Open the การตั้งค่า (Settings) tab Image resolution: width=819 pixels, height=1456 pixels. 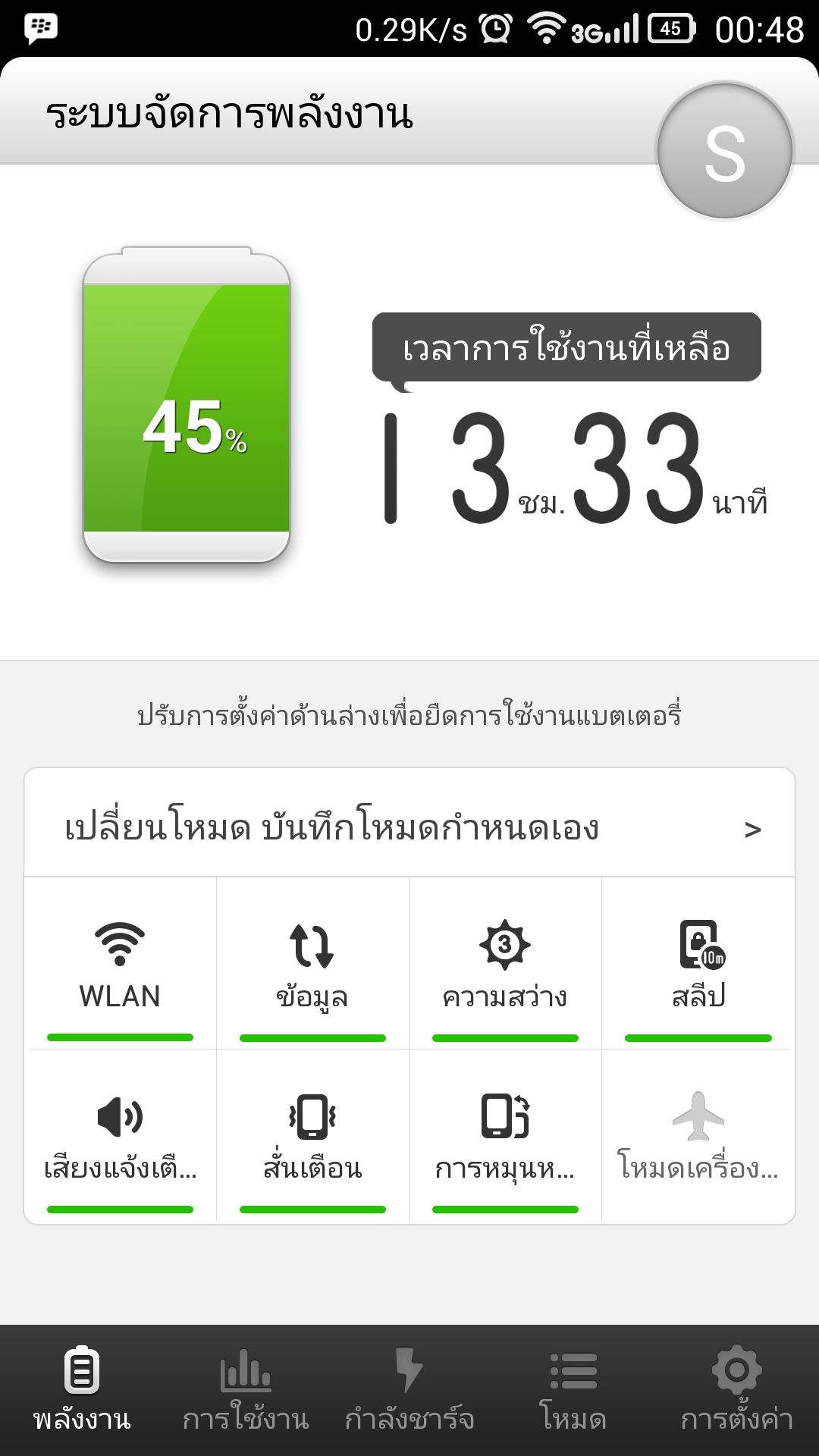tap(737, 1389)
